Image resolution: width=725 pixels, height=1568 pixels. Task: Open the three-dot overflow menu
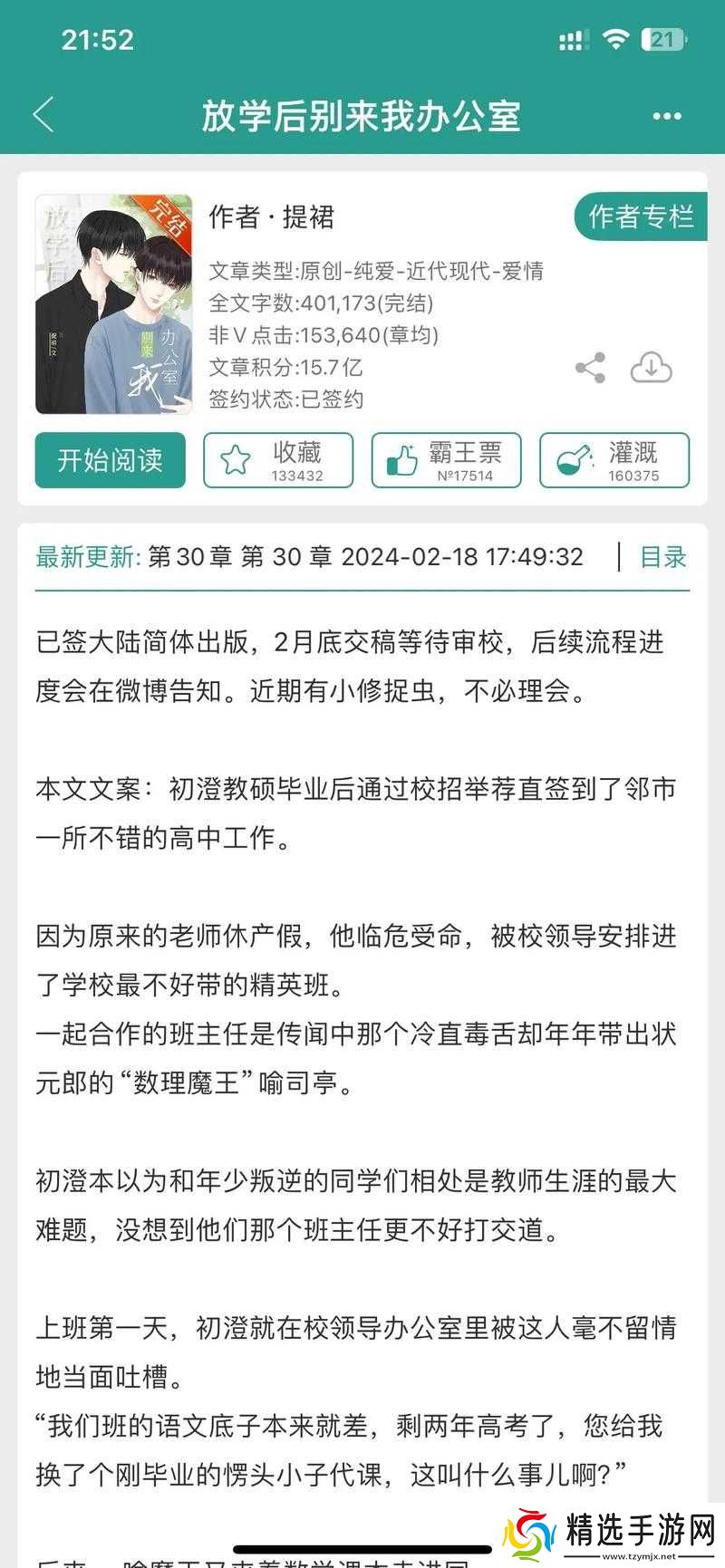[667, 115]
